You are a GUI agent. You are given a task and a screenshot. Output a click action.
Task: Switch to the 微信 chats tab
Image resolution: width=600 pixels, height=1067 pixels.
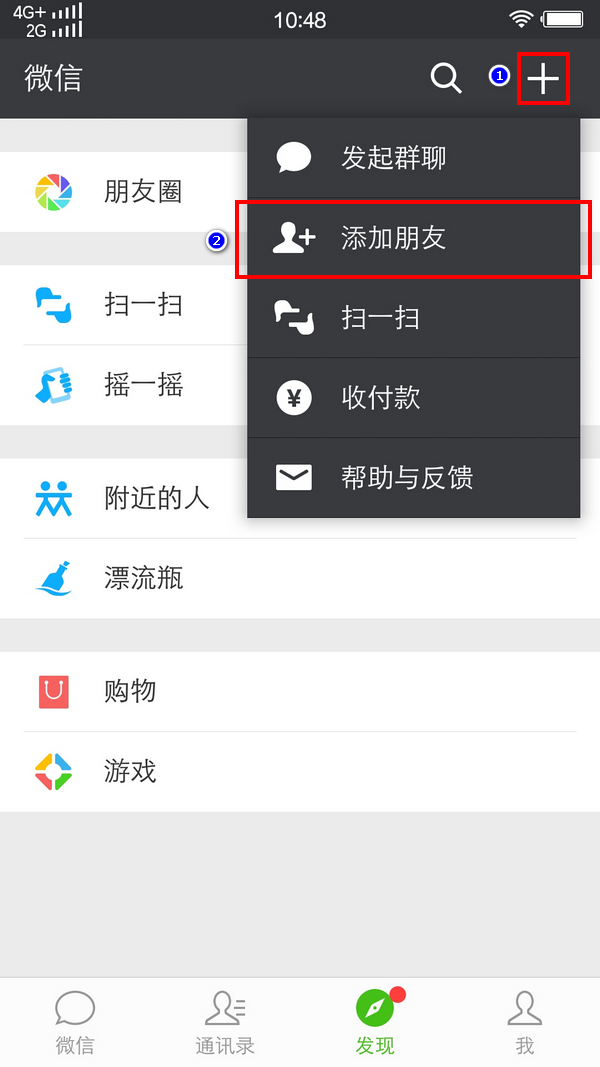point(75,1022)
